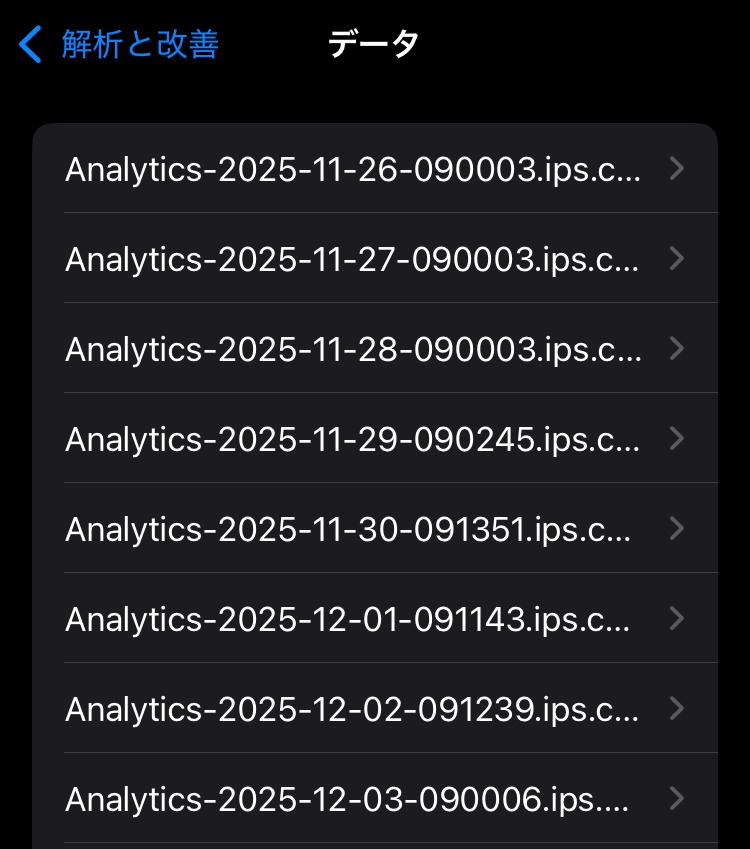
Task: Go back to 解析と改善
Action: (120, 45)
